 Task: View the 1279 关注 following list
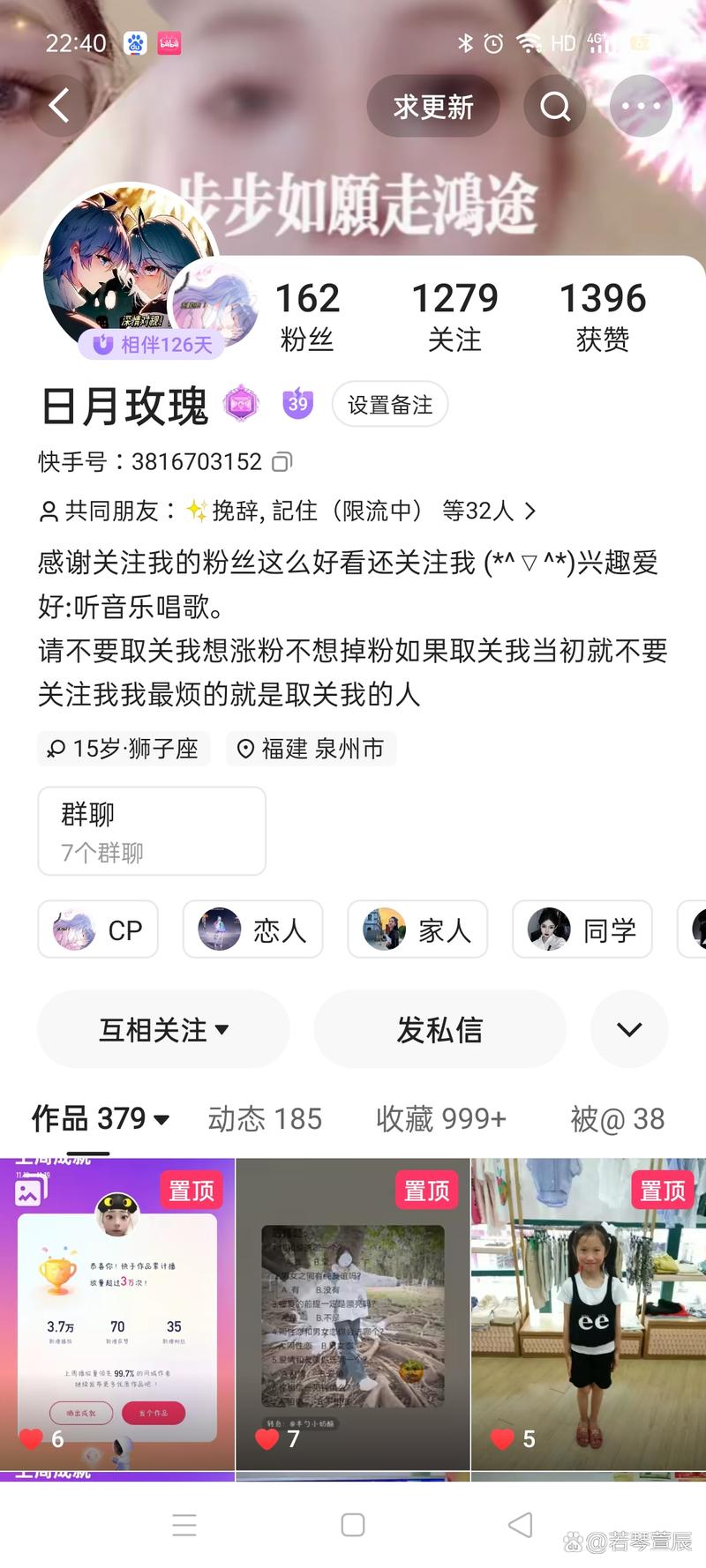click(454, 316)
